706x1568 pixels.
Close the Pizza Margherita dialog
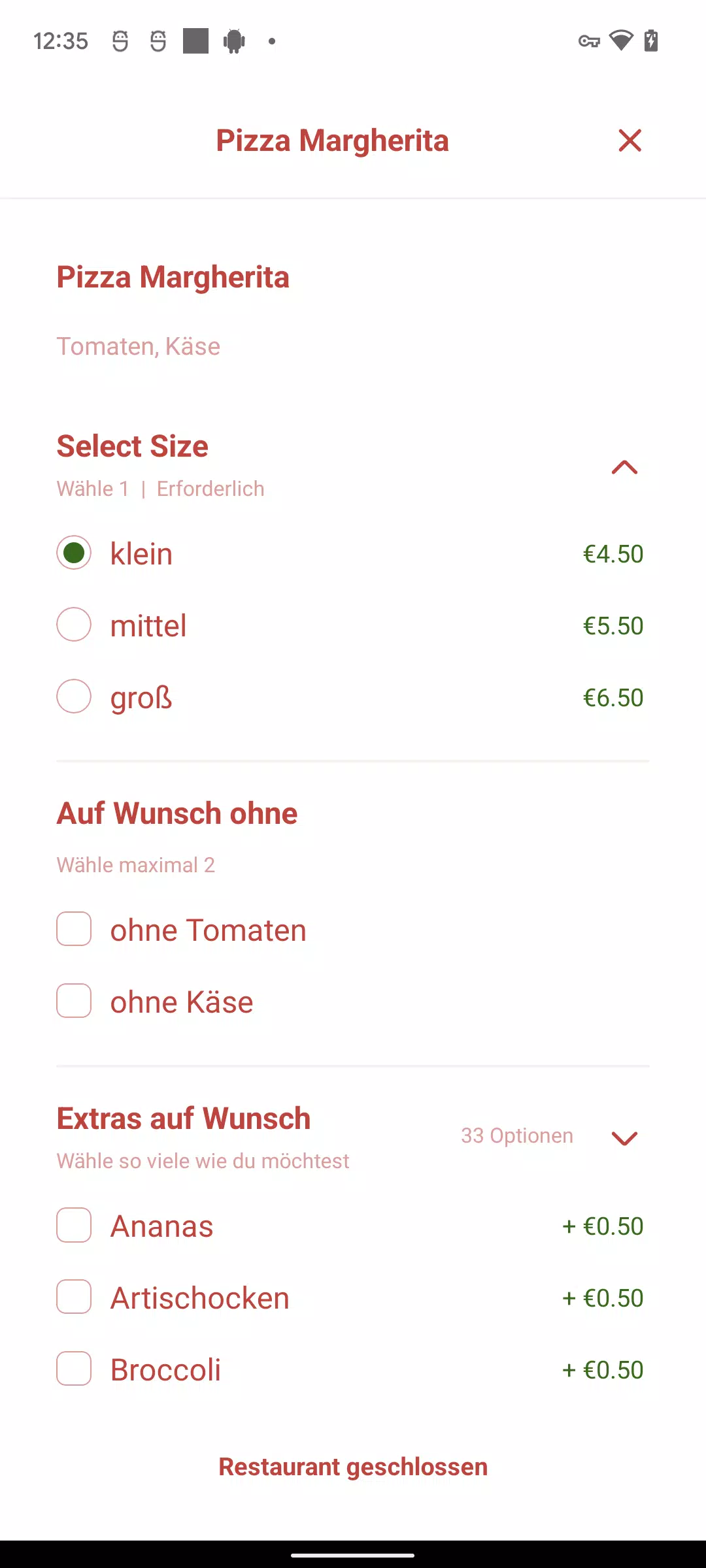point(630,140)
